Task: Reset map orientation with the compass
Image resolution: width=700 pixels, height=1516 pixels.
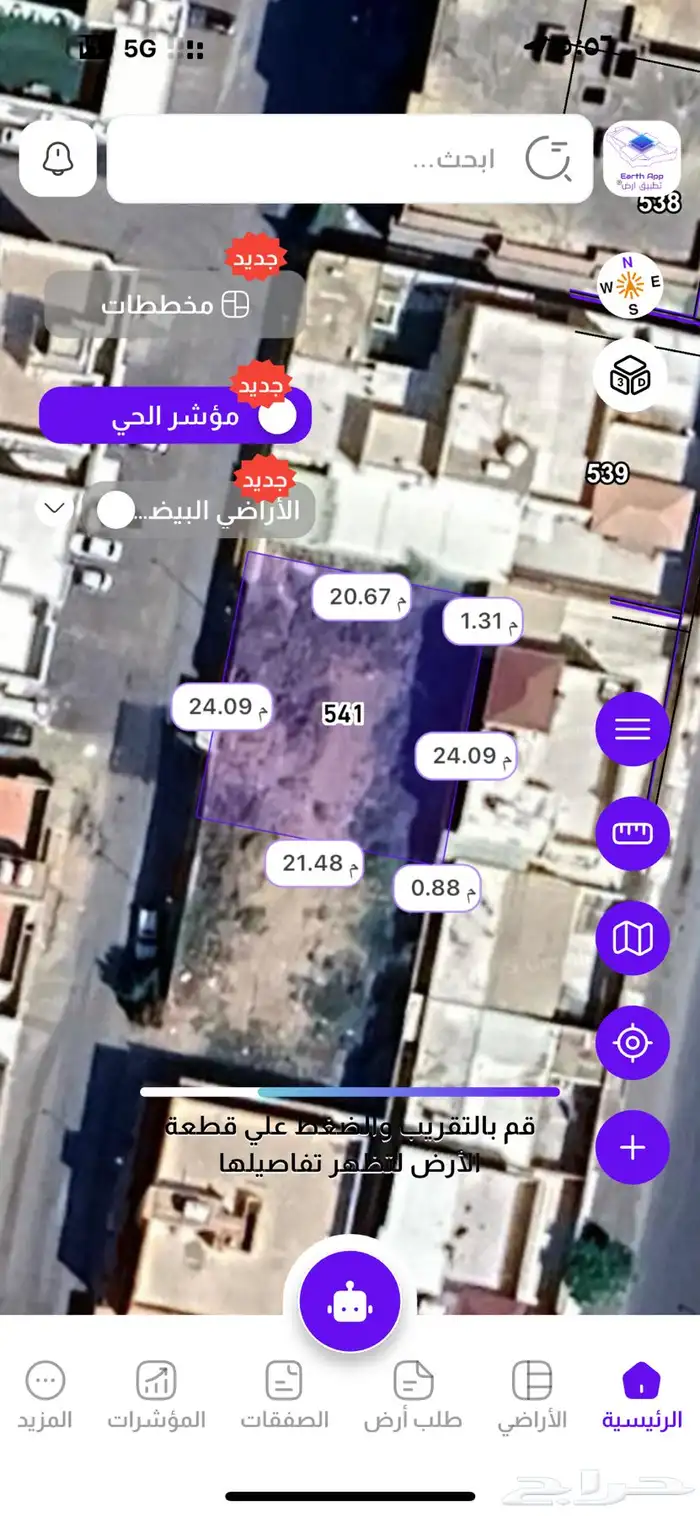Action: point(630,285)
